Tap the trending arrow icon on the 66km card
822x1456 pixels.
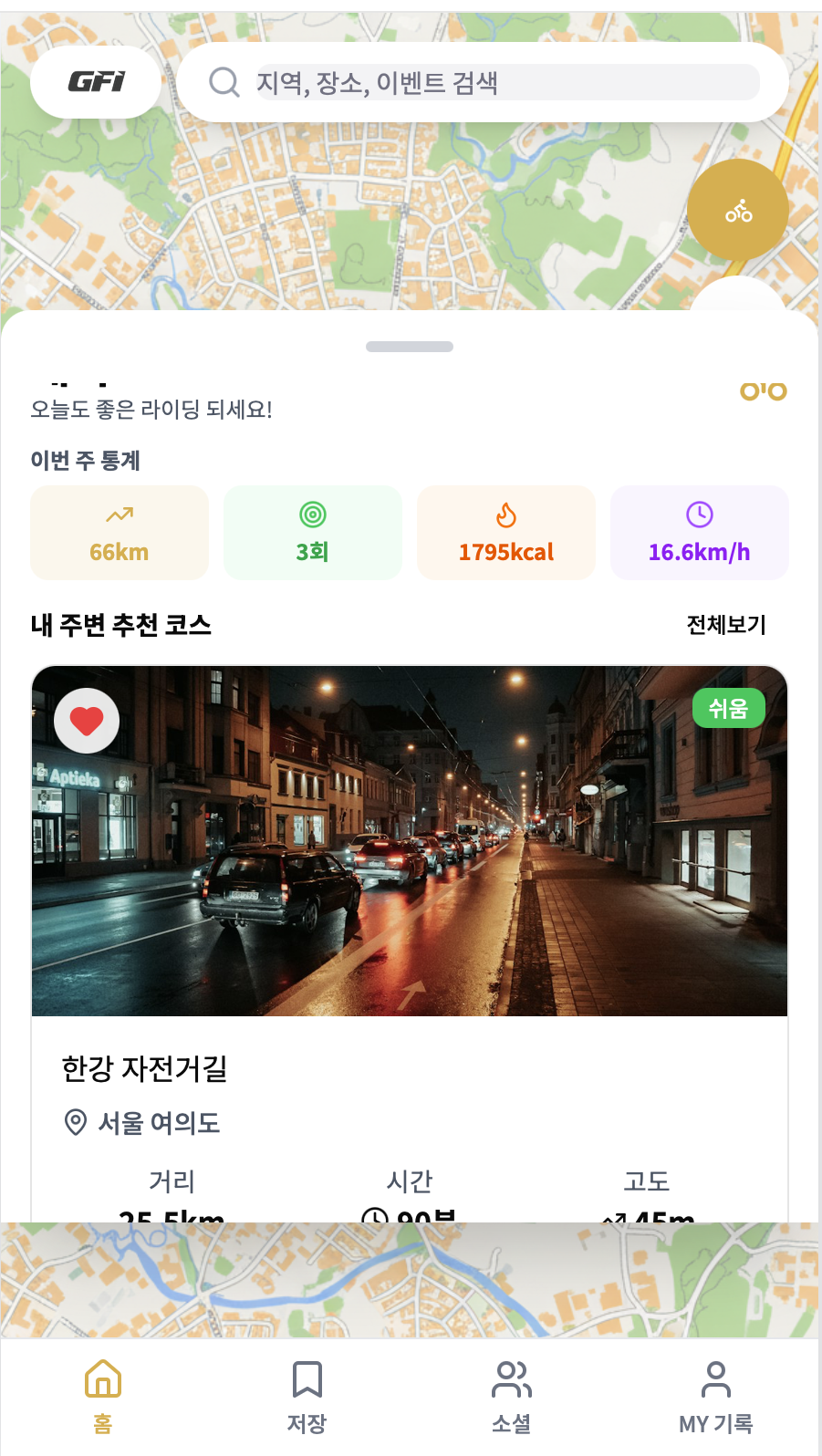tap(119, 514)
